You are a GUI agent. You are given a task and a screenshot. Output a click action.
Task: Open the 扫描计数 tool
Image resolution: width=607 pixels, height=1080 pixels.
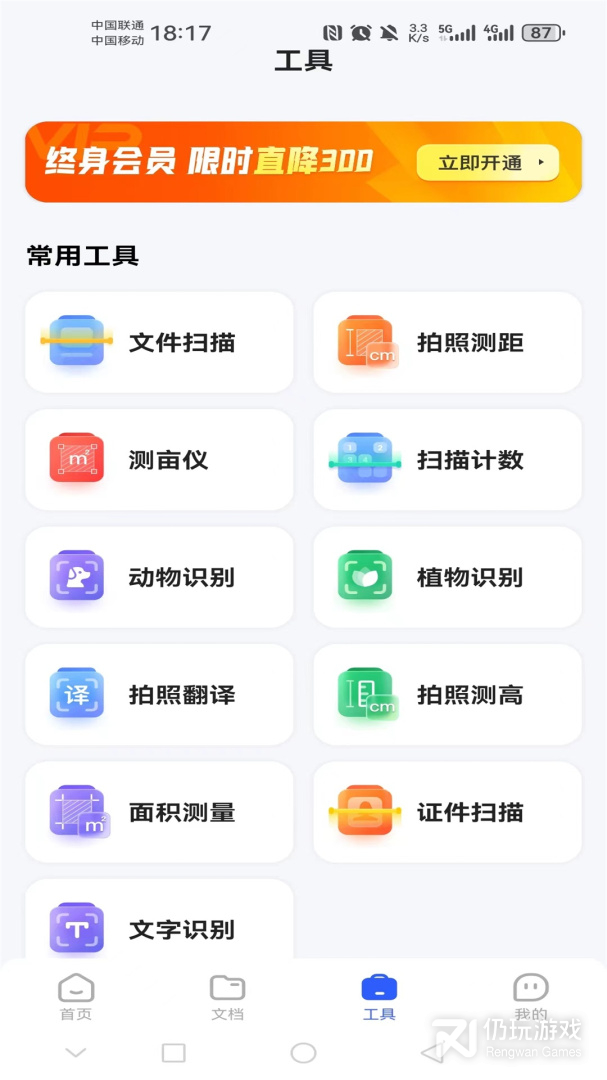tap(447, 459)
